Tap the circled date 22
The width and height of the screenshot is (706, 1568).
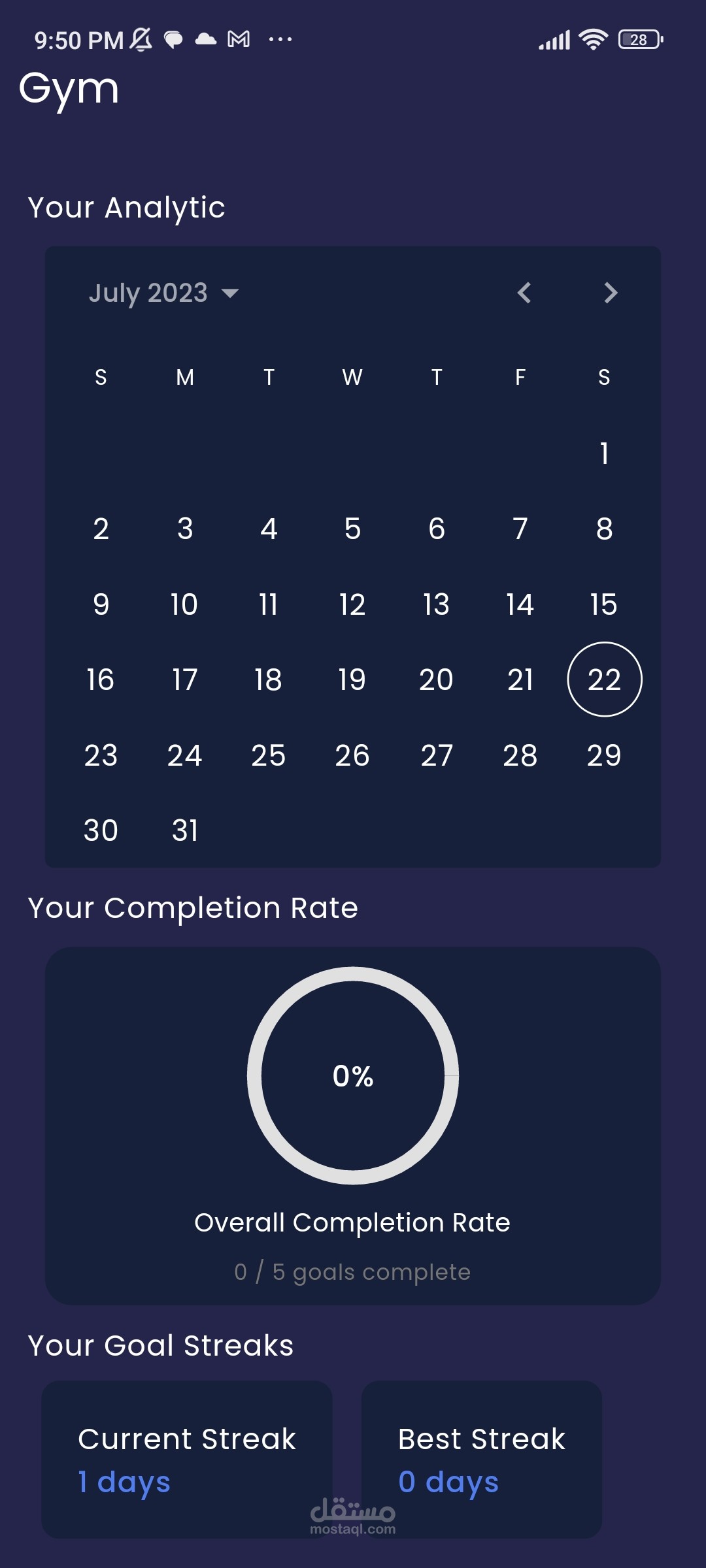604,679
